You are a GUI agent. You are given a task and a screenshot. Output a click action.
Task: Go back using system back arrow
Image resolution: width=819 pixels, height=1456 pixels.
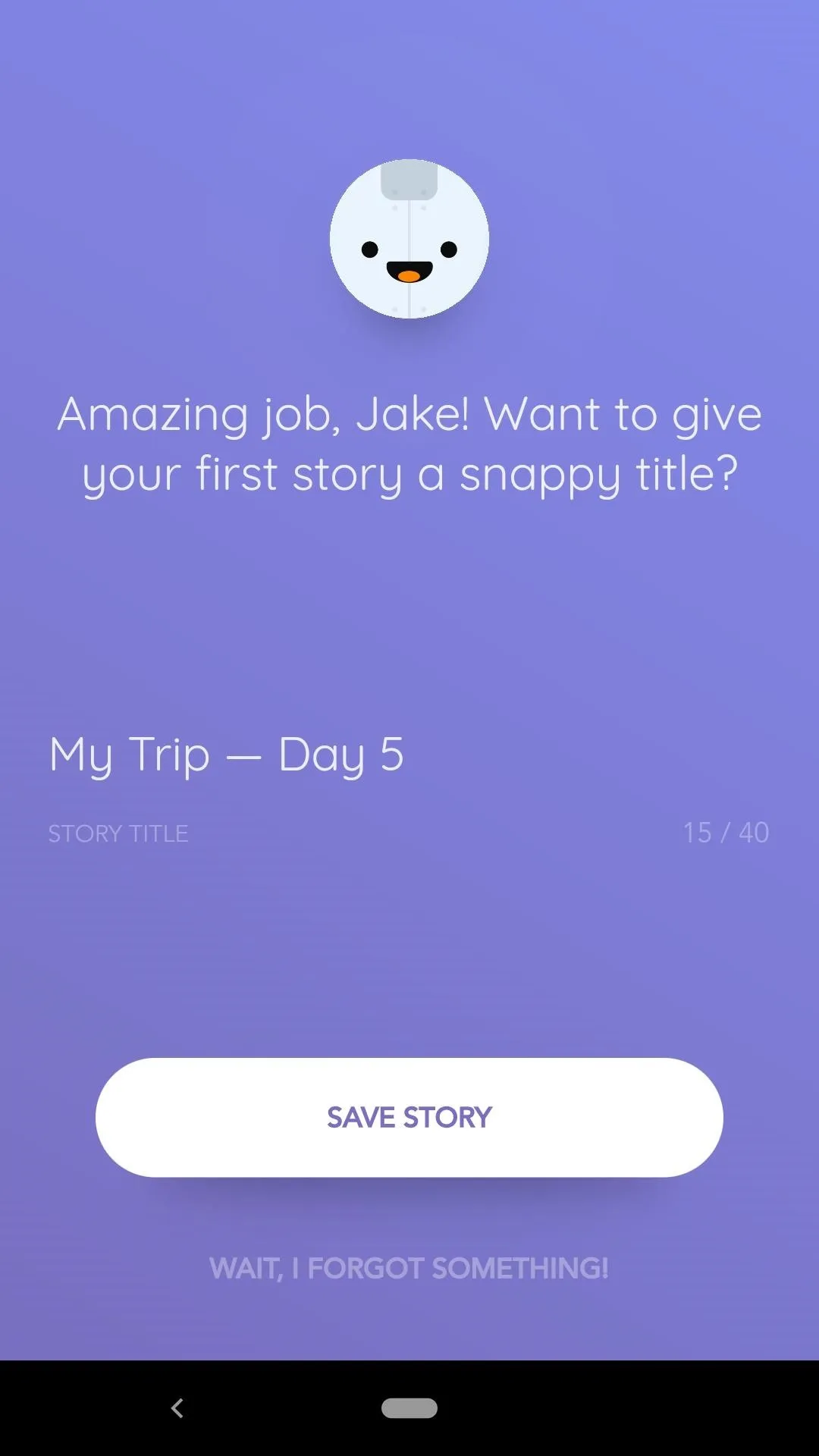pos(177,1408)
